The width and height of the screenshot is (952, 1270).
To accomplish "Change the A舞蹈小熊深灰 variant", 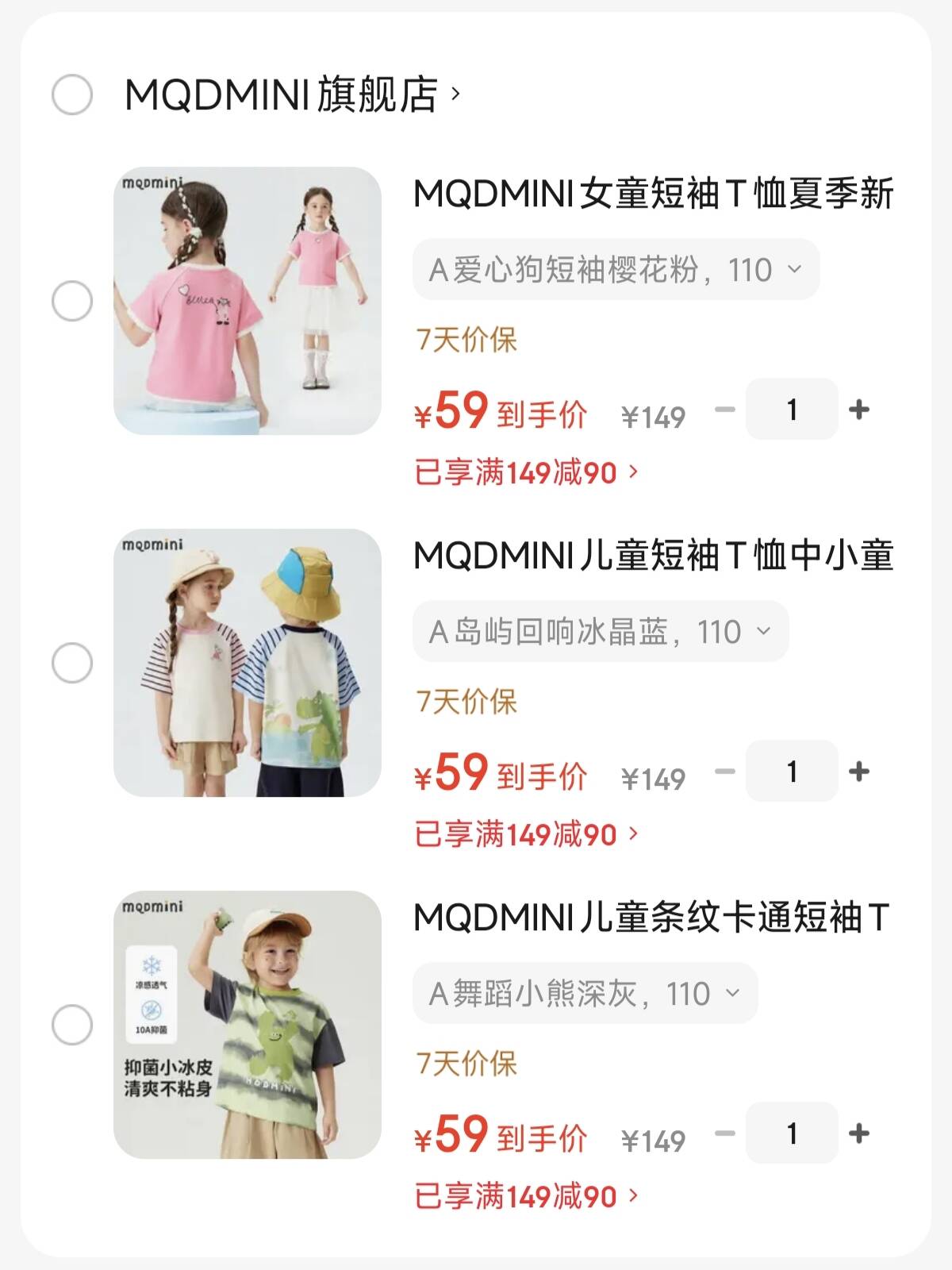I will coord(585,994).
